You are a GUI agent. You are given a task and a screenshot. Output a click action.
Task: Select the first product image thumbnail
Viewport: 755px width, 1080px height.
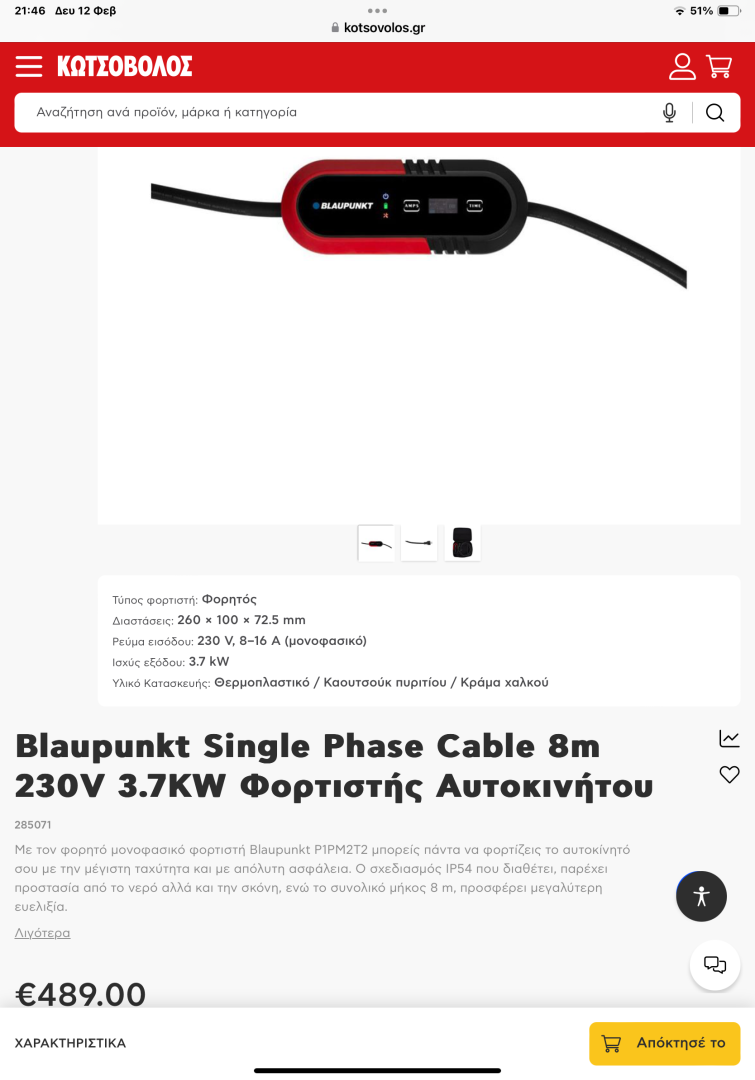point(376,543)
